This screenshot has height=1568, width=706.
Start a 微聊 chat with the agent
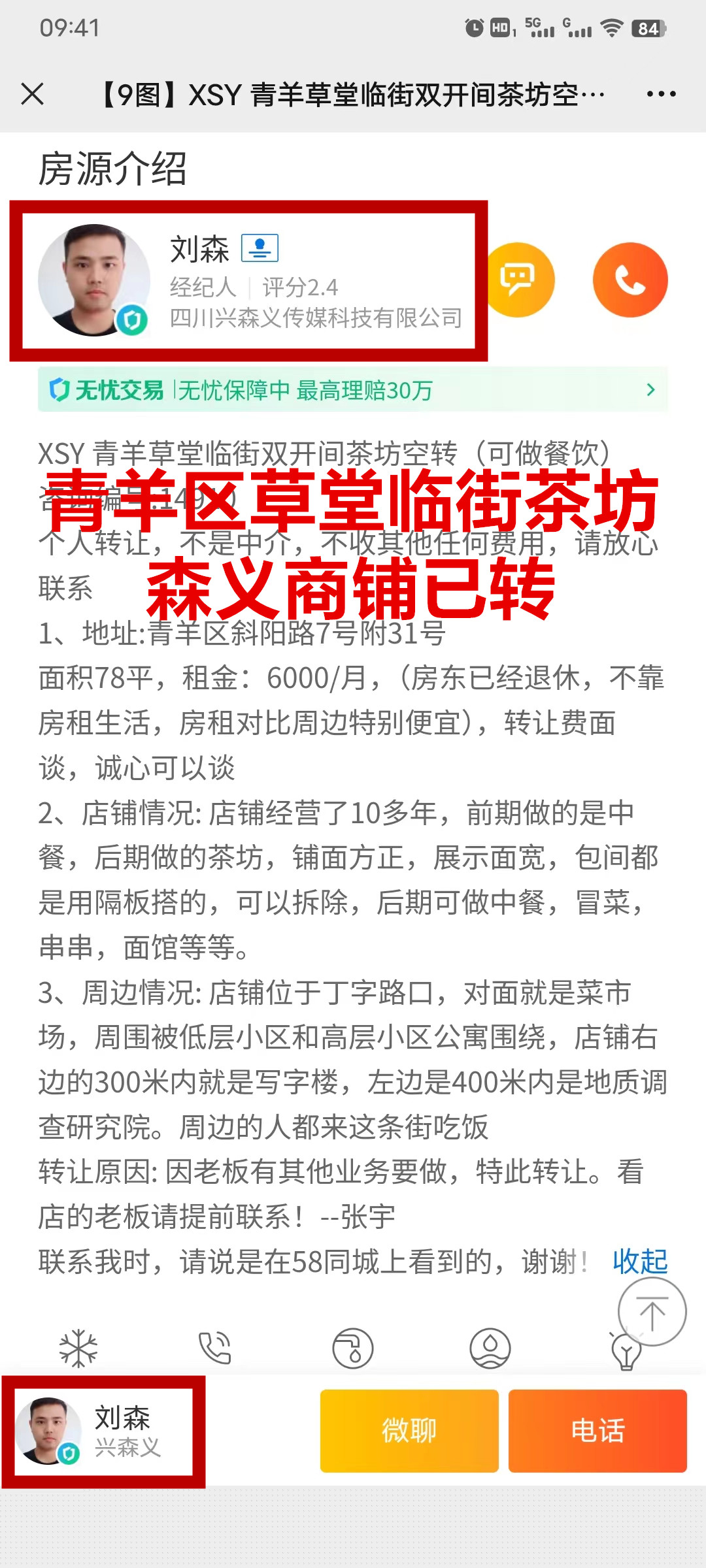(x=409, y=1430)
